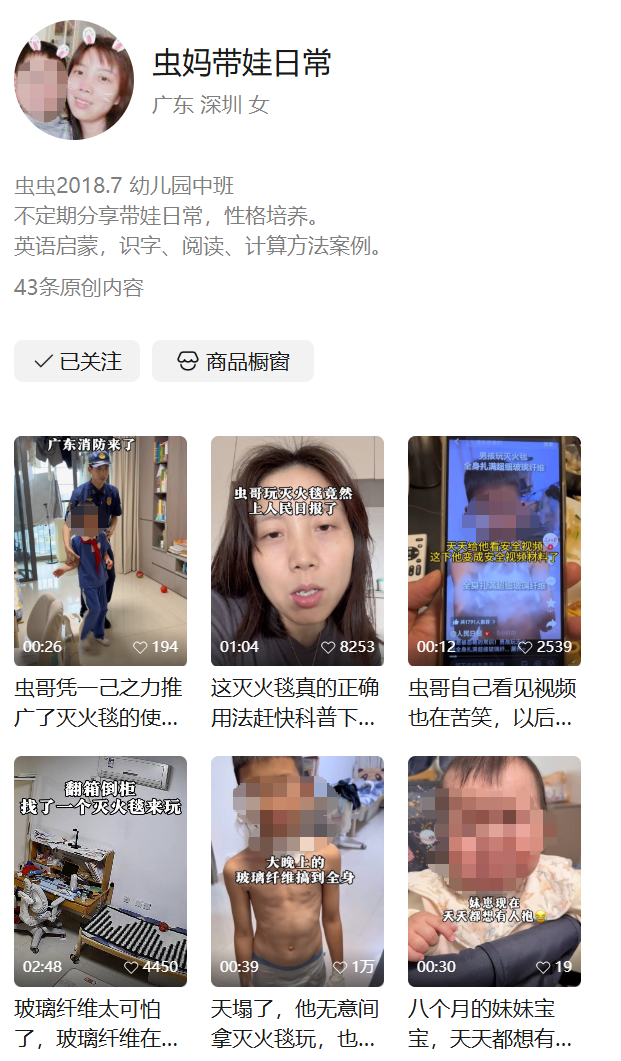Open the 虫哥自己看见视频 video
This screenshot has width=621, height=1061.
pyautogui.click(x=494, y=550)
